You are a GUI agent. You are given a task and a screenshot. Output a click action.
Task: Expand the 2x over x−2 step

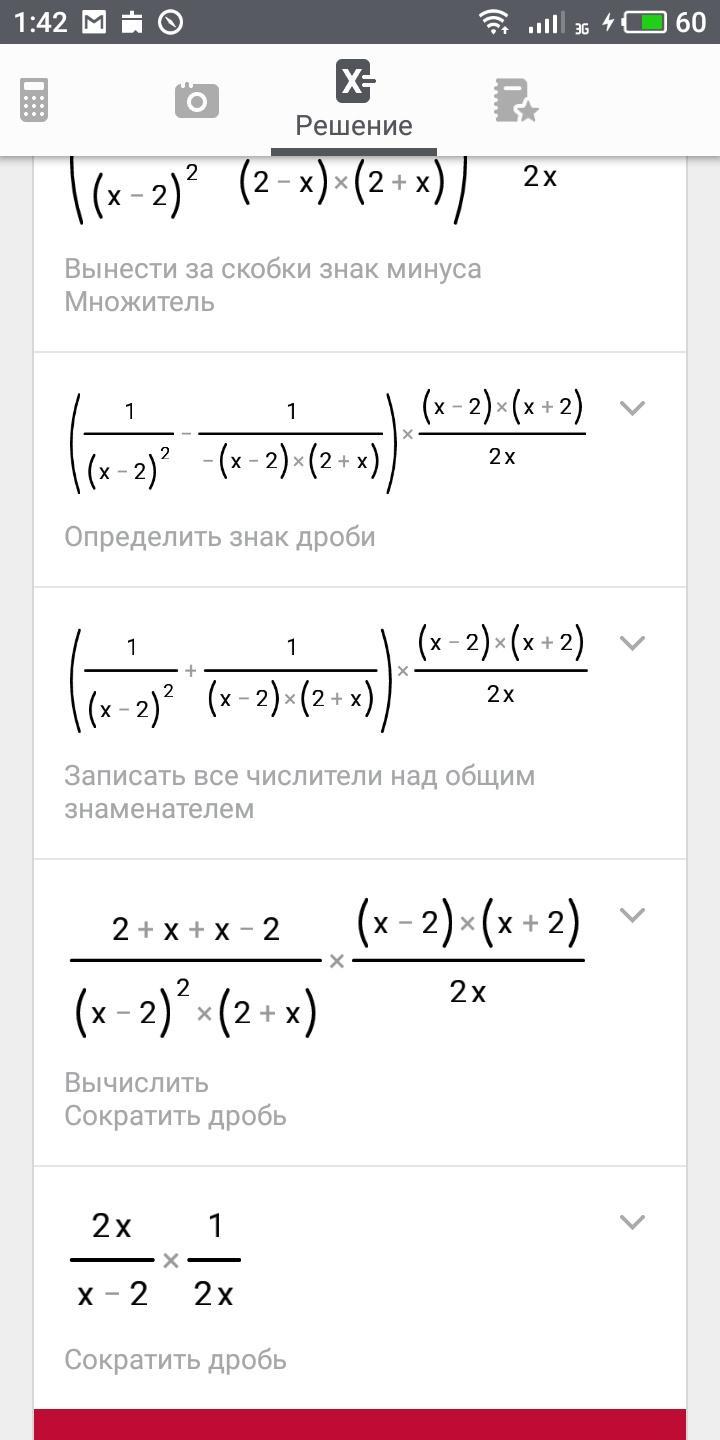tap(632, 1222)
